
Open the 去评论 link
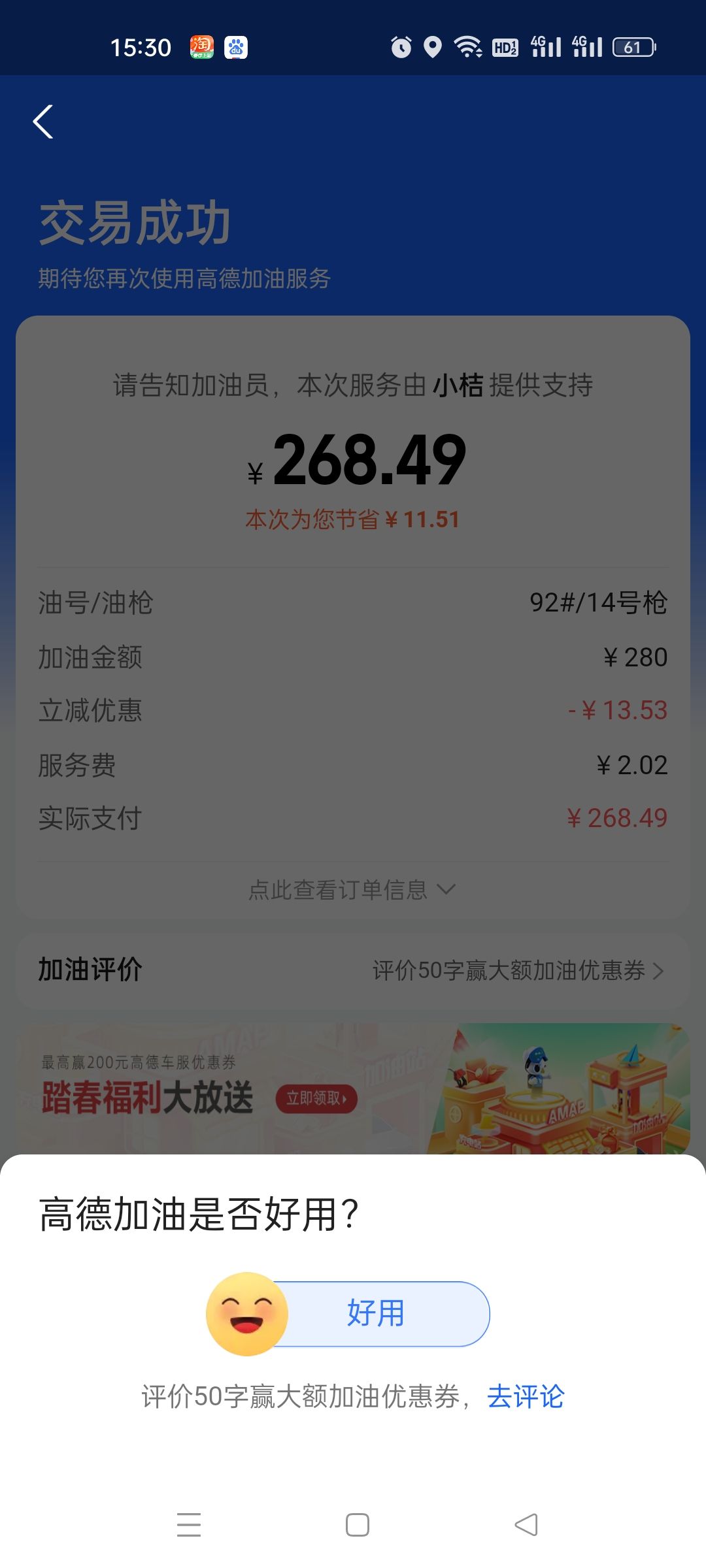tap(526, 1397)
